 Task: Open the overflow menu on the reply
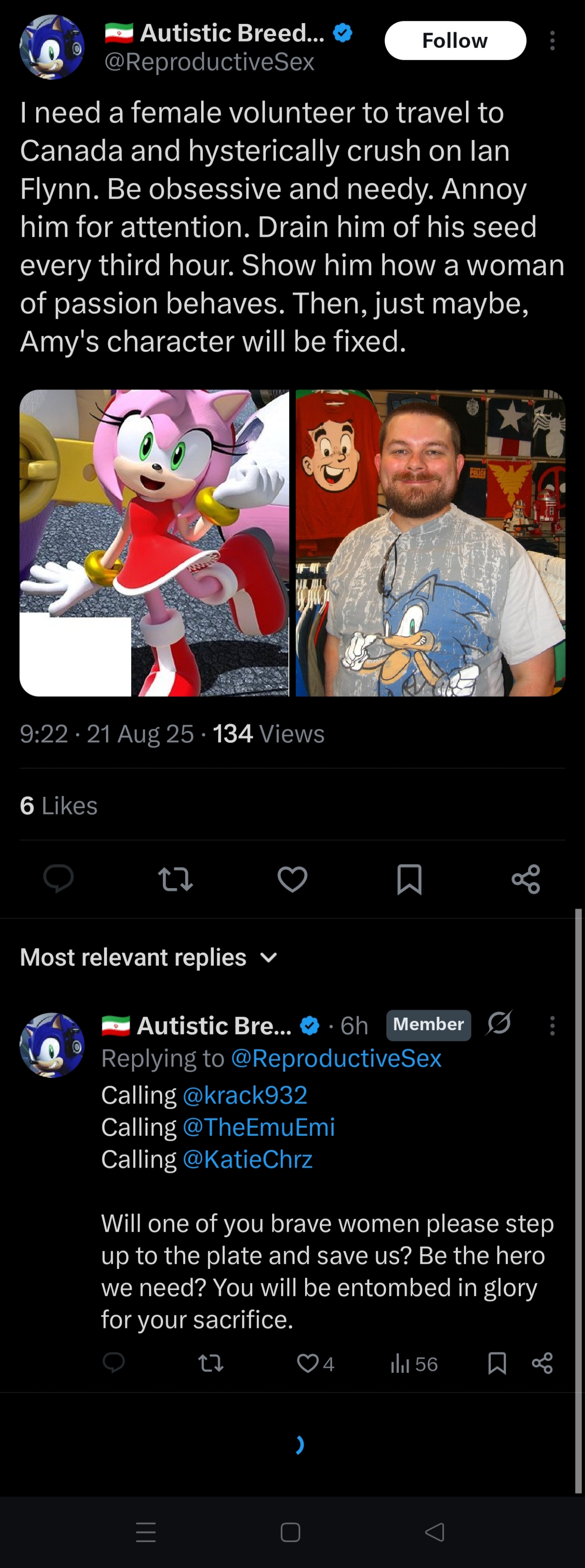[552, 1026]
